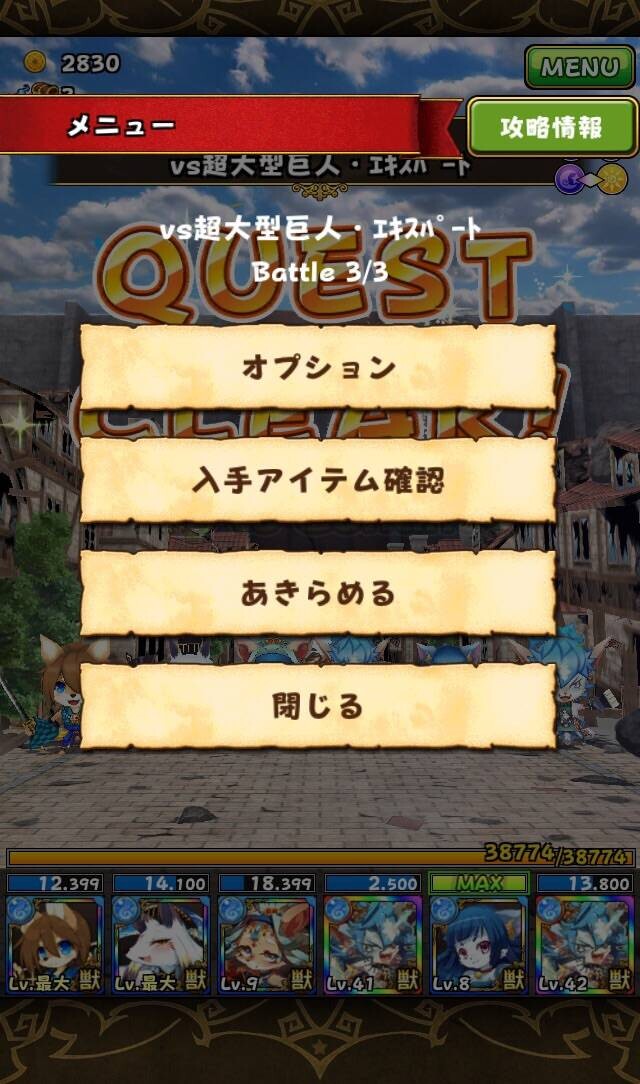
Task: Open the 攻略情報 strategy info
Action: pos(552,127)
